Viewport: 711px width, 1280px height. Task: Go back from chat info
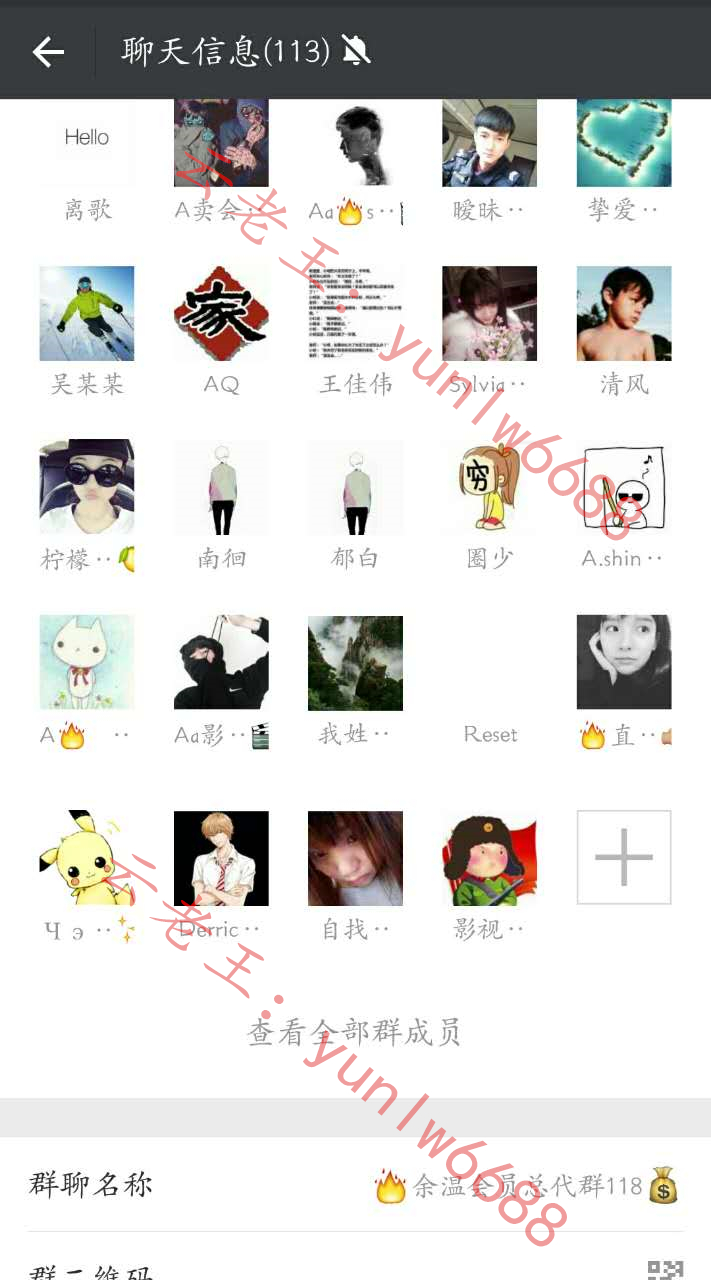coord(48,52)
